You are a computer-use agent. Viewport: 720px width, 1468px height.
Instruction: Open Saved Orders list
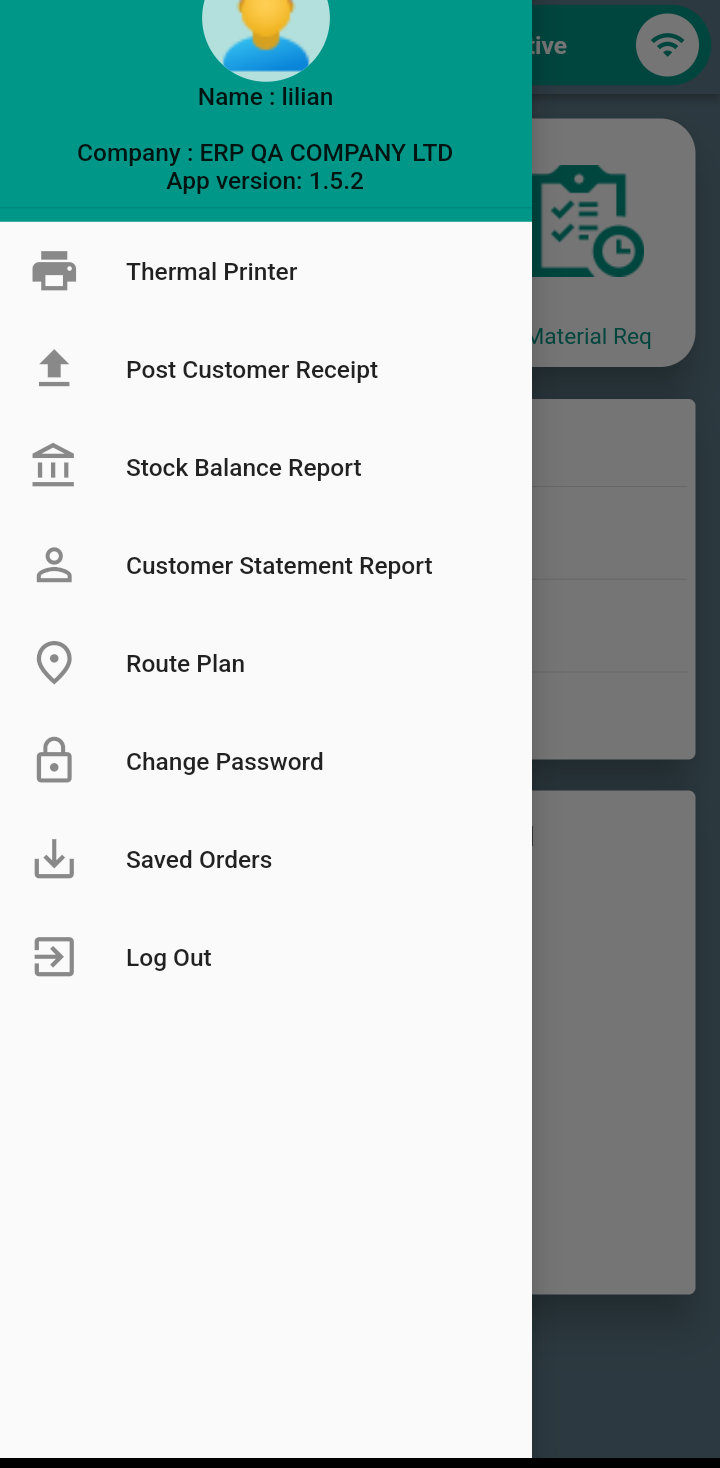198,860
